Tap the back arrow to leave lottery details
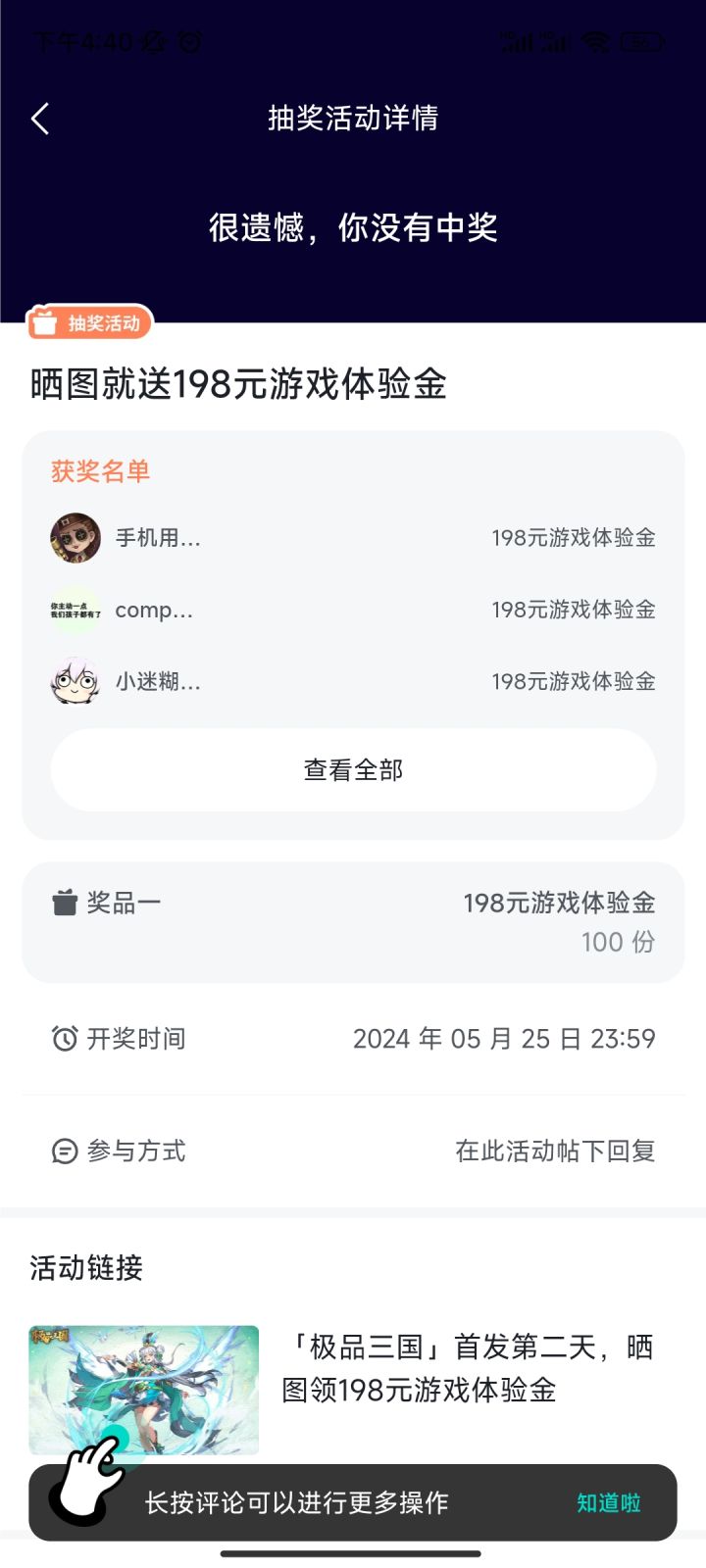The width and height of the screenshot is (706, 1568). pos(39,117)
